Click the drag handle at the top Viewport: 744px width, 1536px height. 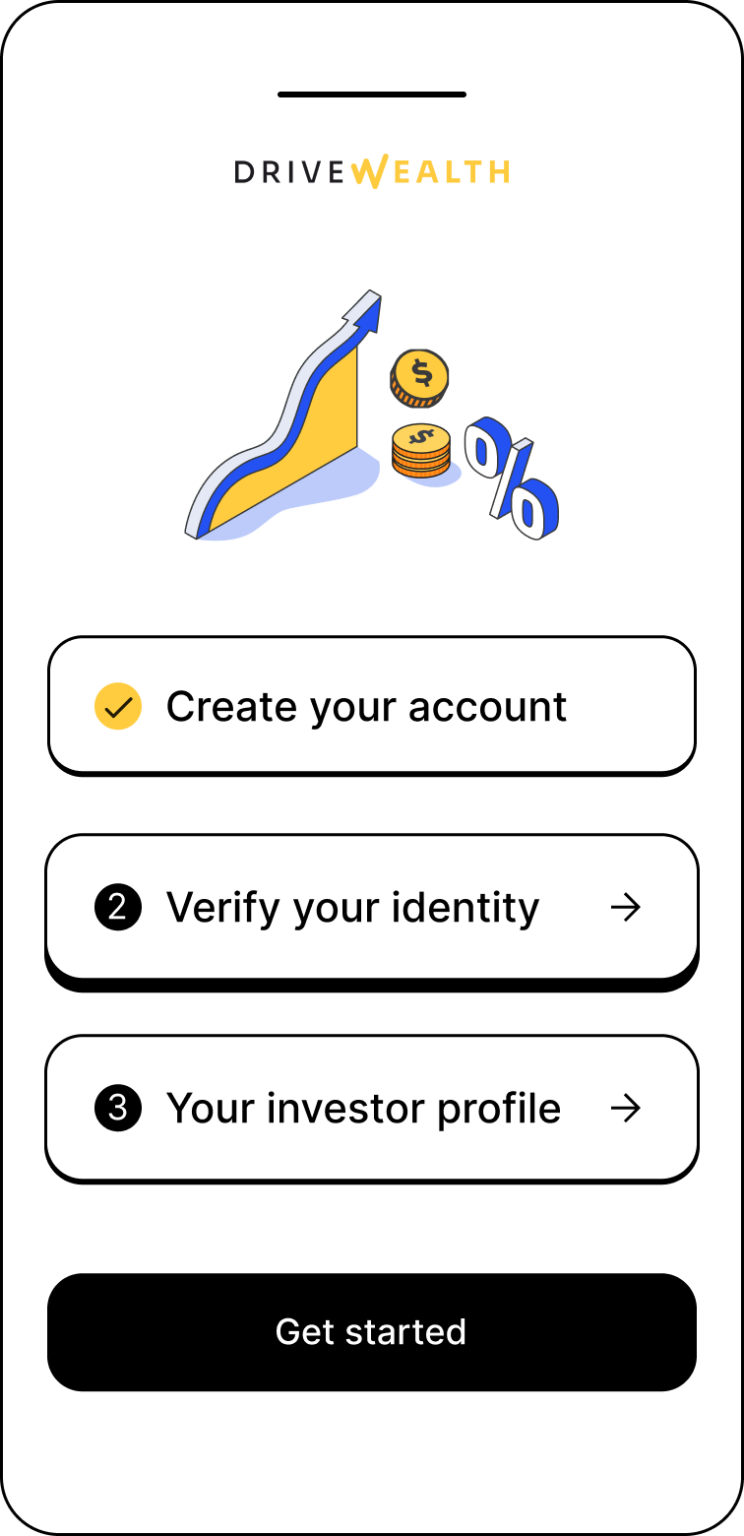coord(371,93)
